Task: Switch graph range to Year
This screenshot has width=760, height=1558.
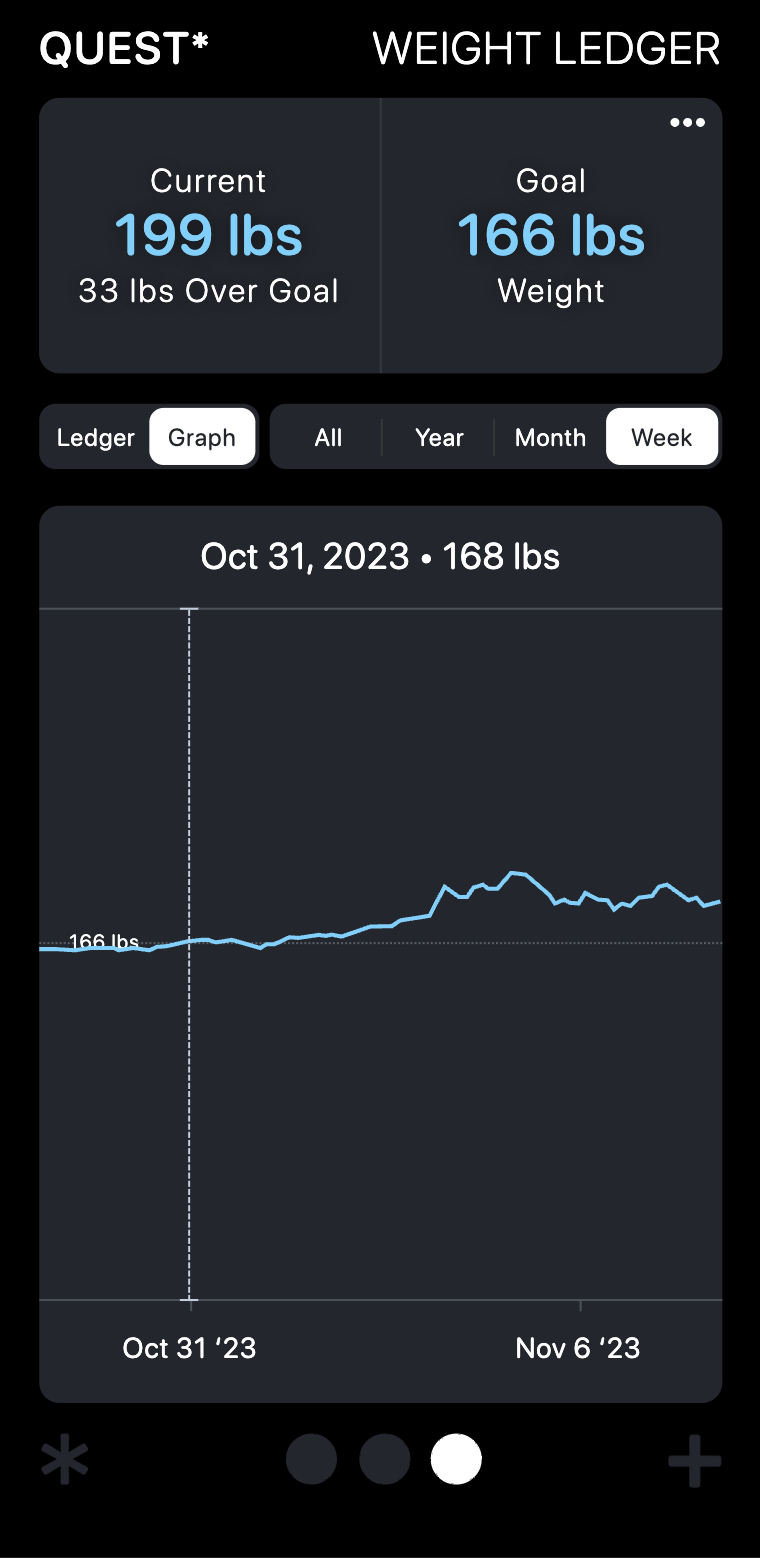Action: click(439, 438)
